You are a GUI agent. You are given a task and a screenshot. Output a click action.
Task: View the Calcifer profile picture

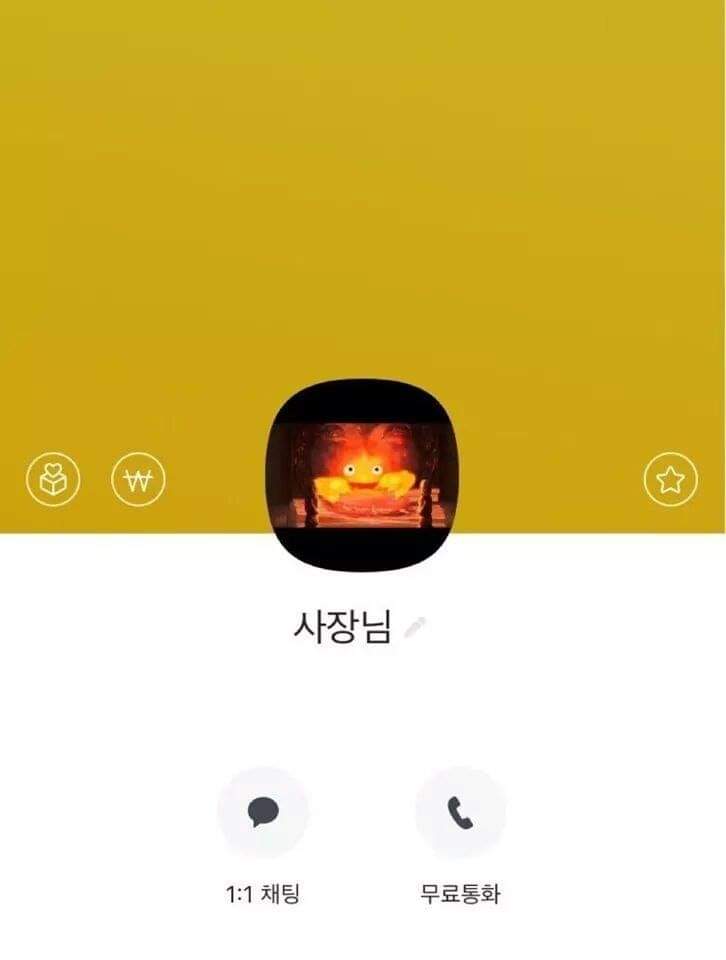[362, 475]
